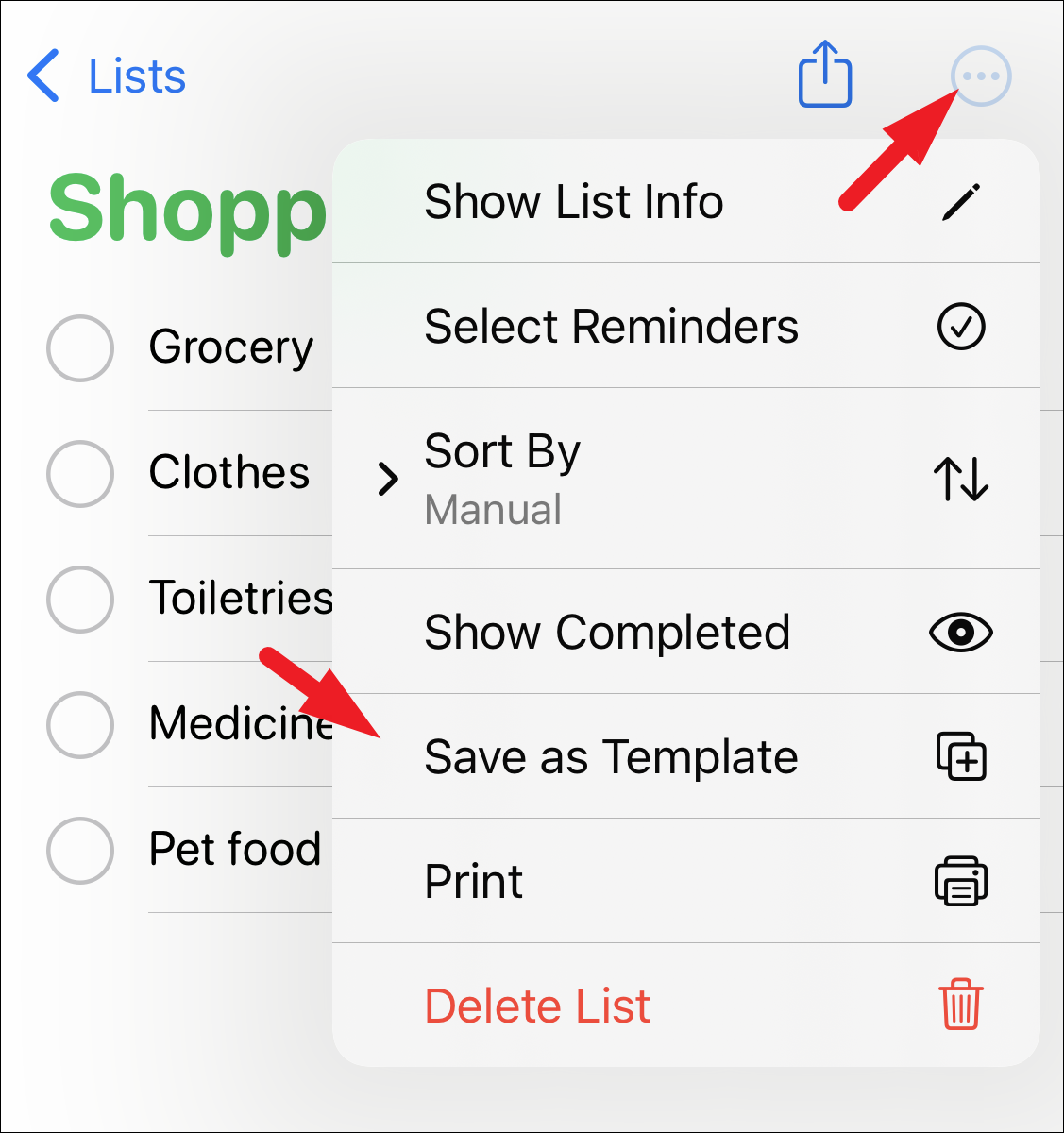Tap the three-dot more options button
1064x1133 pixels.
pos(981,76)
